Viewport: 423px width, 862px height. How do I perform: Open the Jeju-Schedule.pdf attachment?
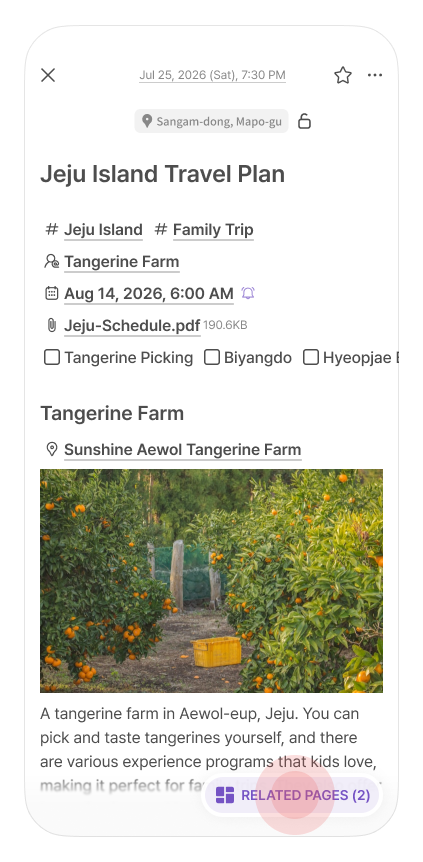(x=132, y=325)
